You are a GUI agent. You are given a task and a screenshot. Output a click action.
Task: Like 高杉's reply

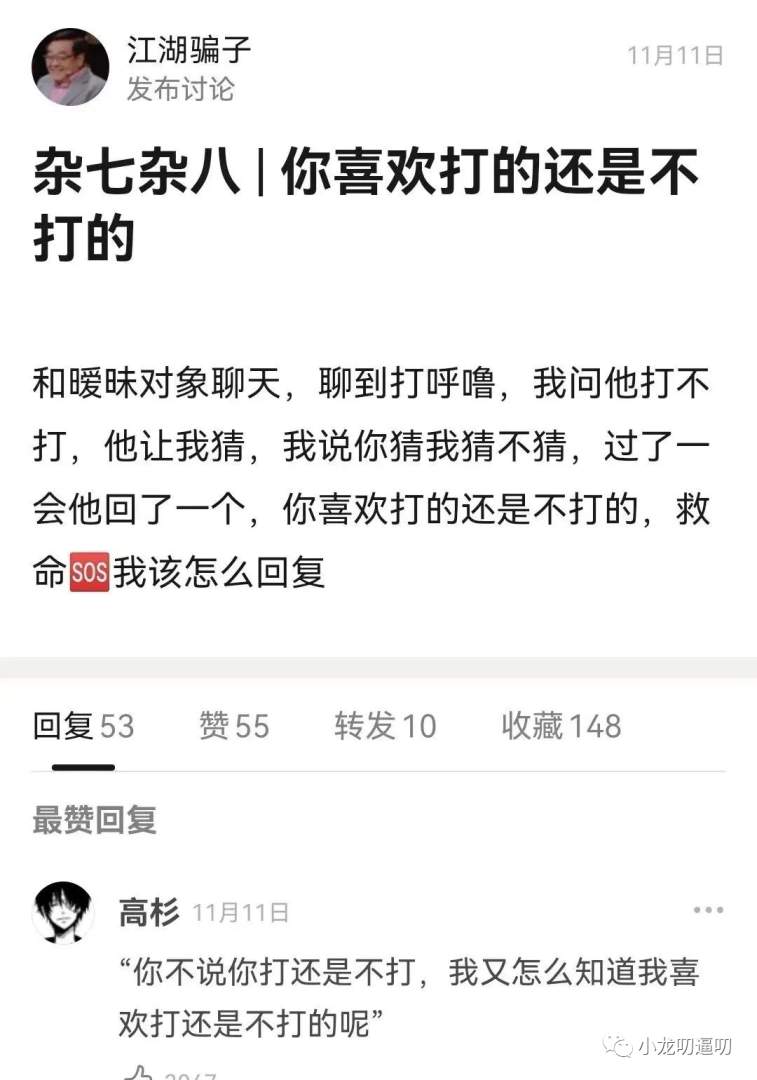coord(138,1074)
